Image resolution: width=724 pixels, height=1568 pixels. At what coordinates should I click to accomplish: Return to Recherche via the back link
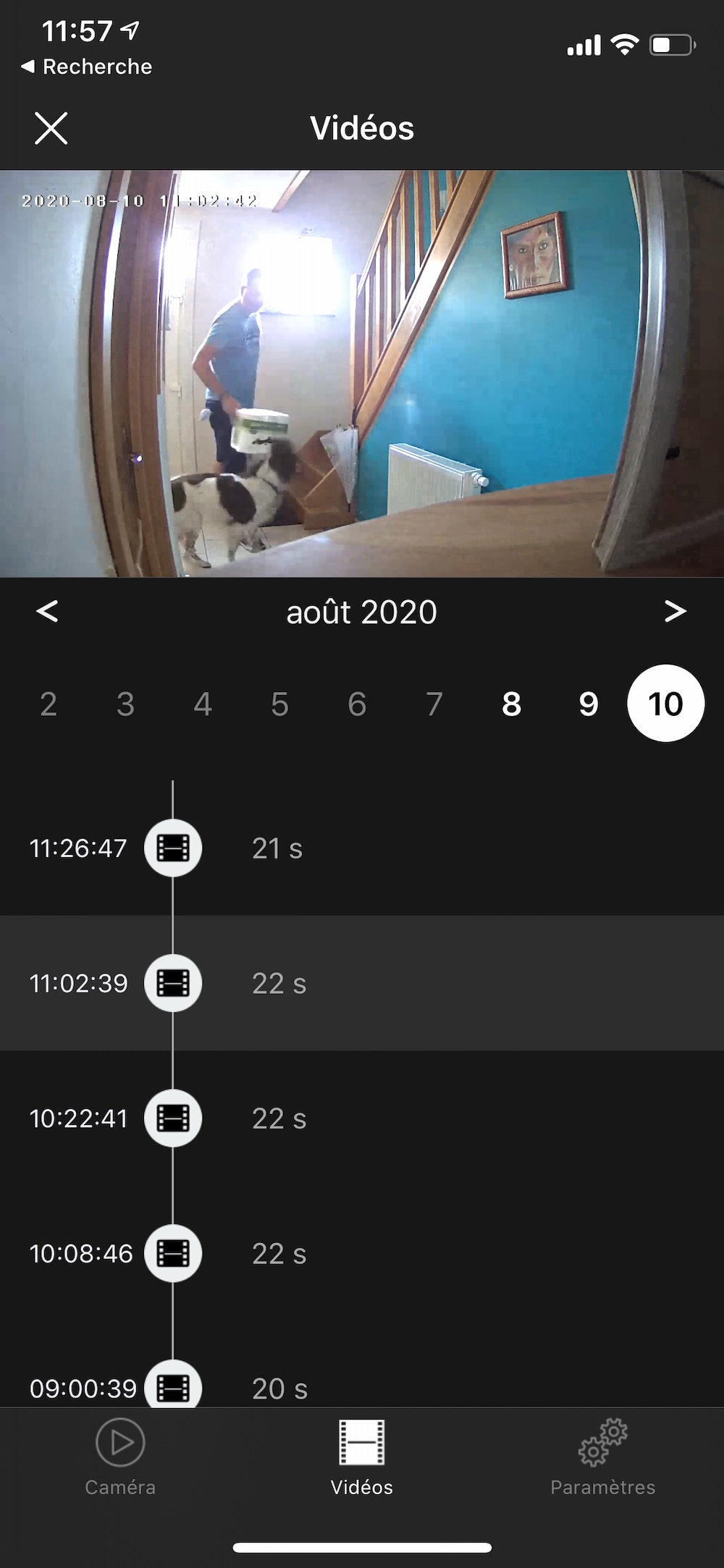(87, 67)
